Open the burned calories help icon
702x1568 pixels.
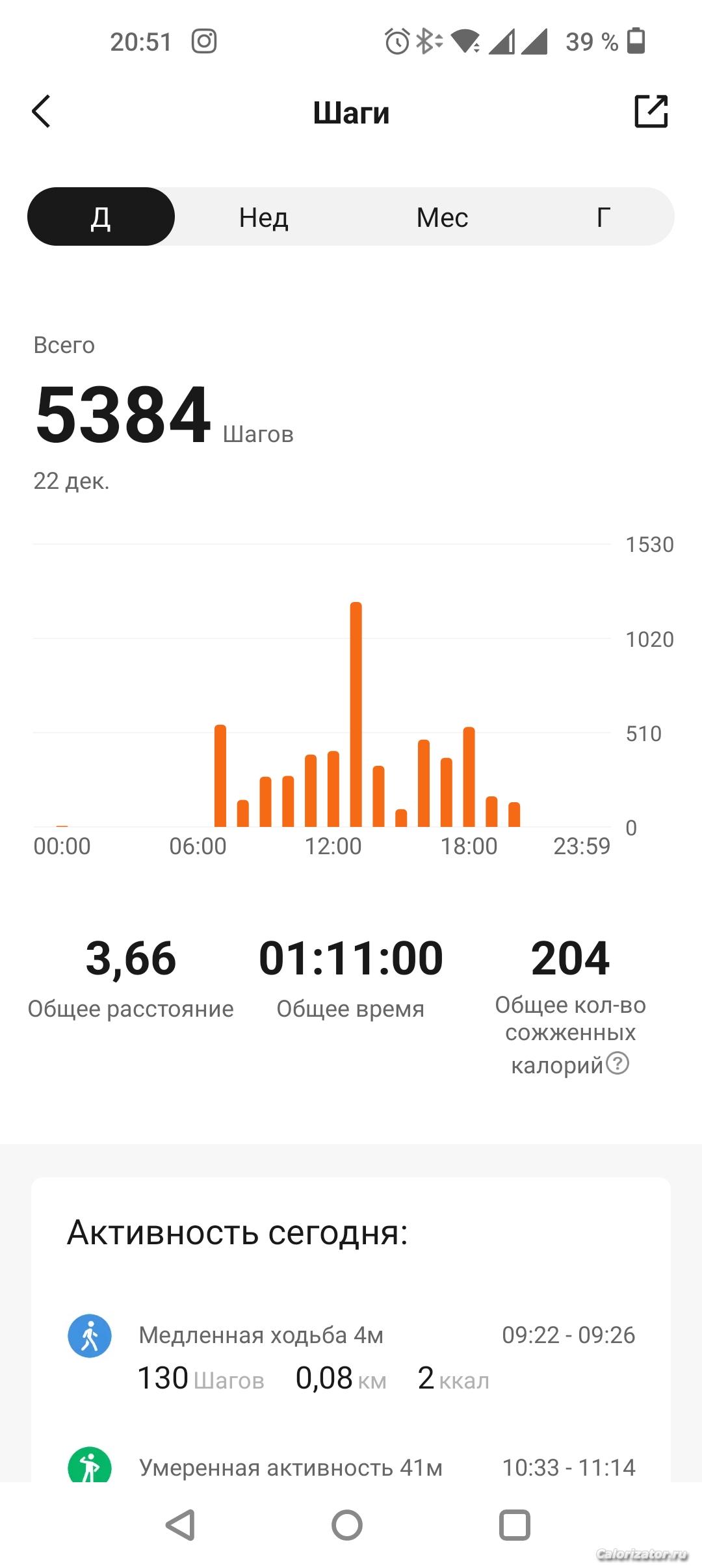617,1064
